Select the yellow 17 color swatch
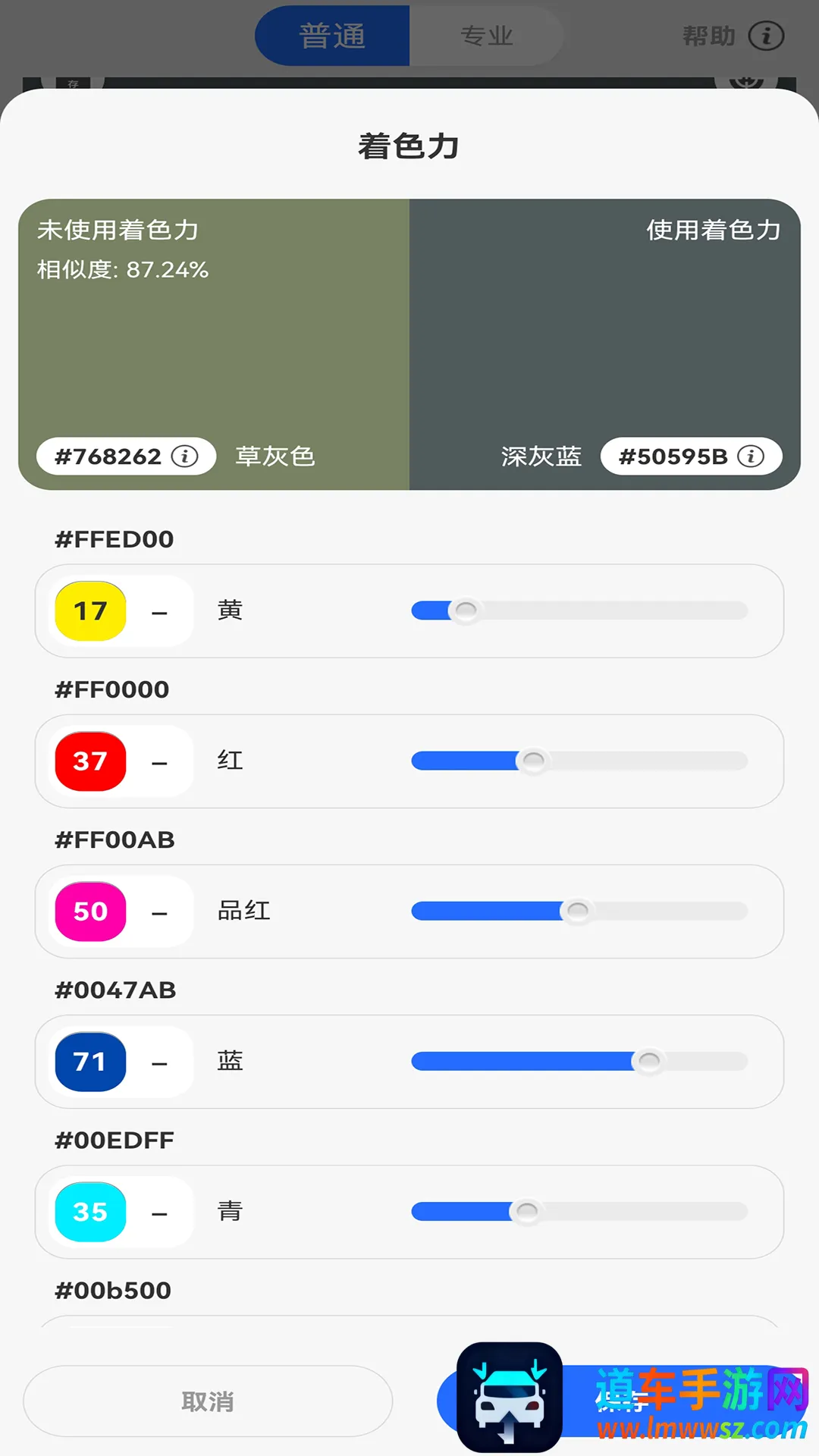 pyautogui.click(x=90, y=611)
